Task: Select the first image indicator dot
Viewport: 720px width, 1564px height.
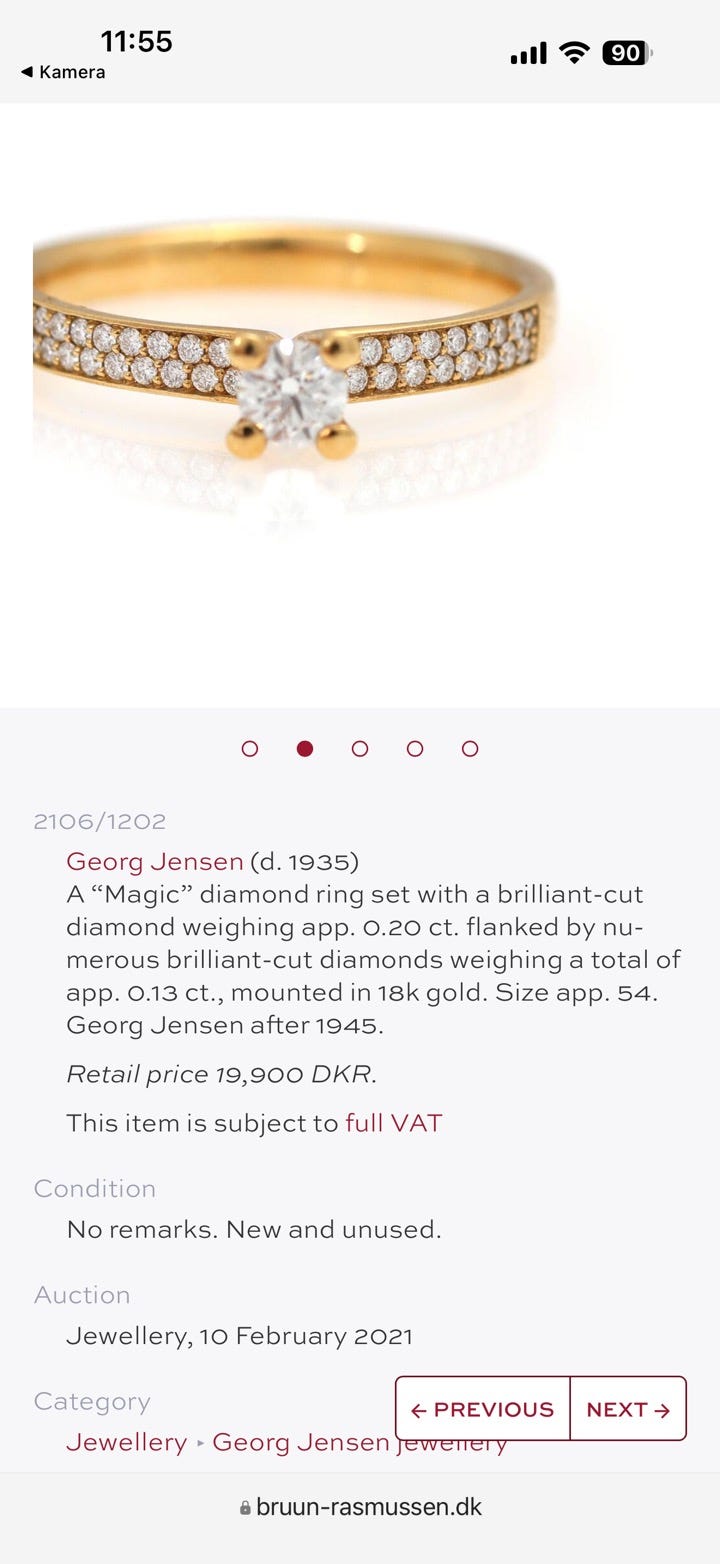Action: [250, 748]
